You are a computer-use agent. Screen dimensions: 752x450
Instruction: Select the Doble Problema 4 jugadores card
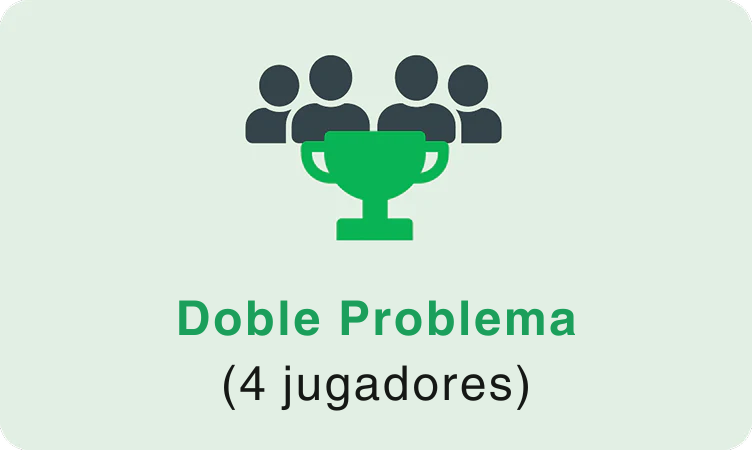point(376,225)
